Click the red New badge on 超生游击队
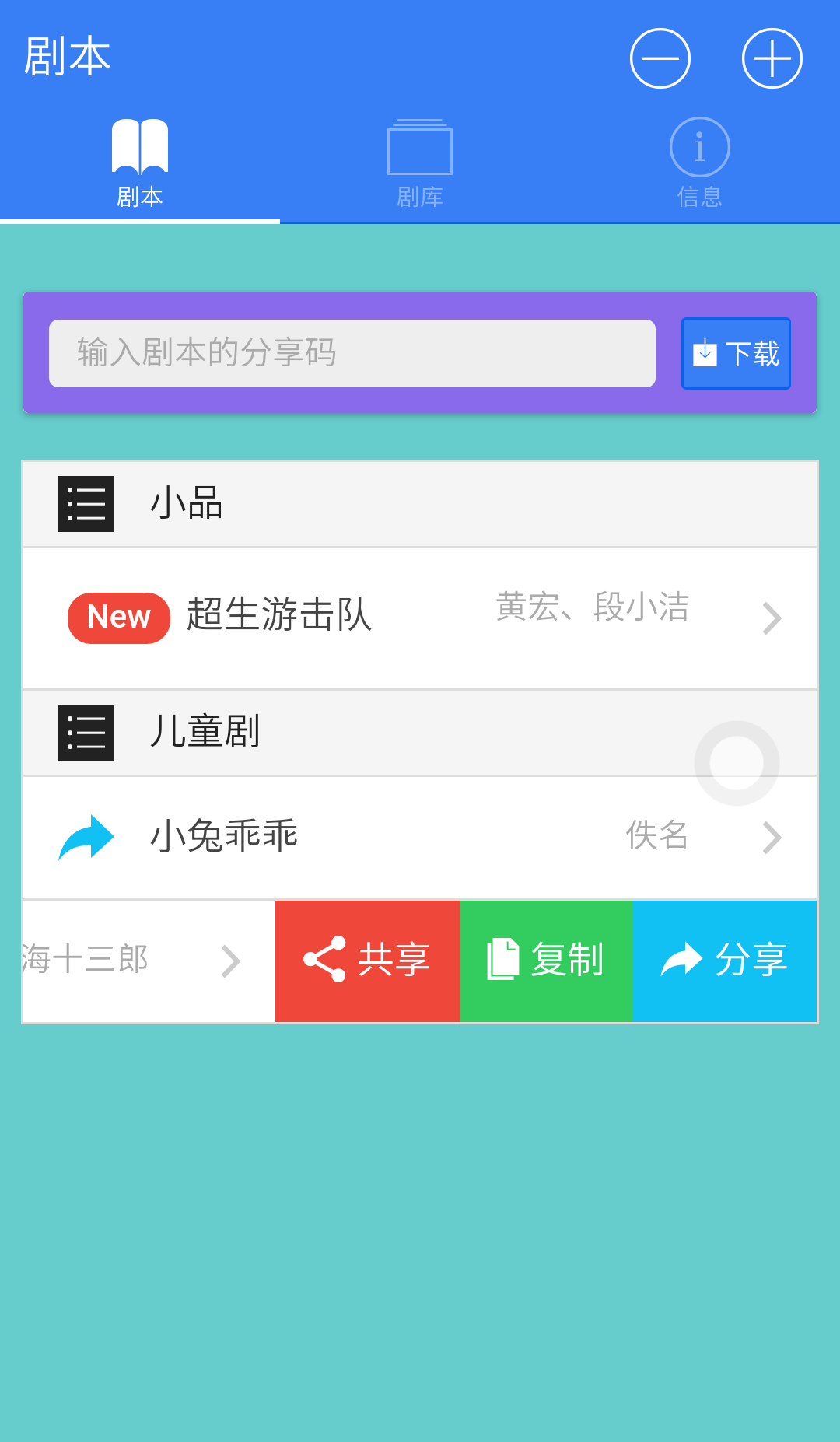The height and width of the screenshot is (1442, 840). [117, 617]
